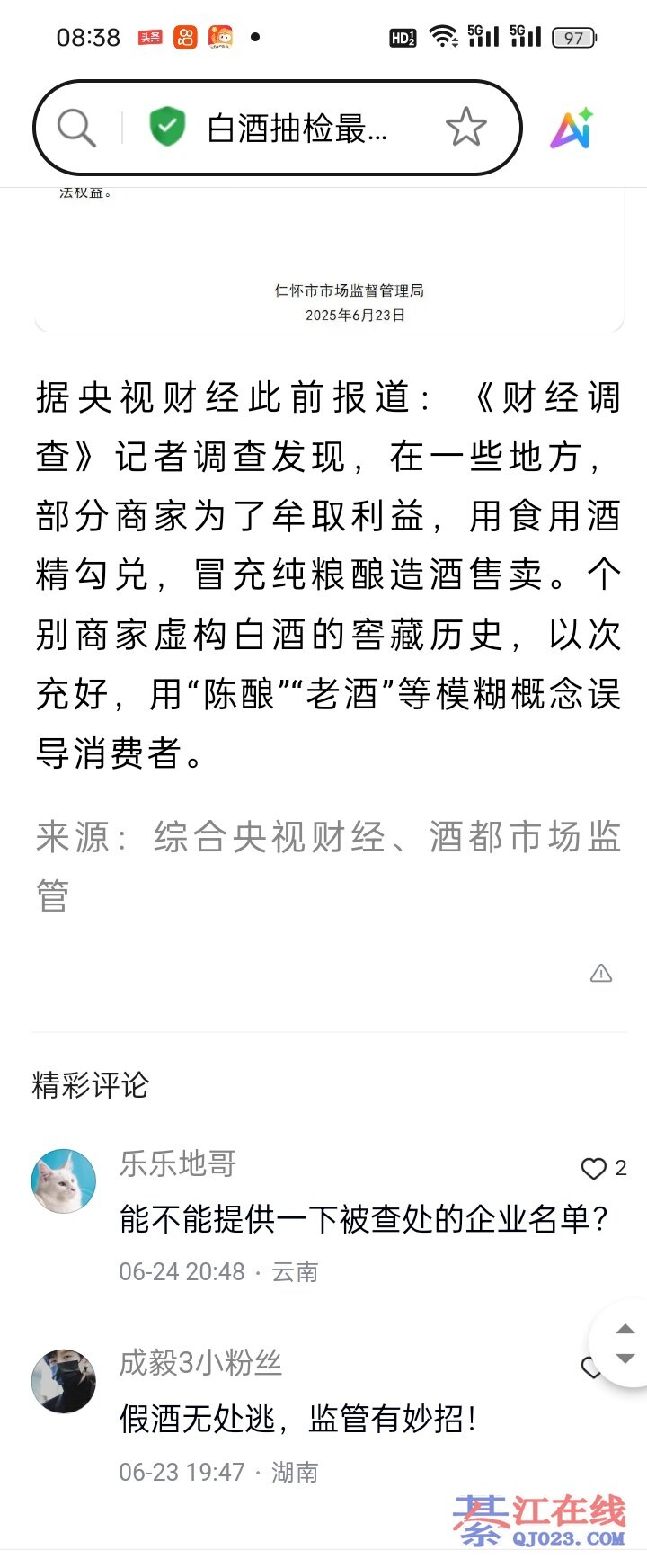Like 成毅3小粉丝's comment

coord(589,1368)
